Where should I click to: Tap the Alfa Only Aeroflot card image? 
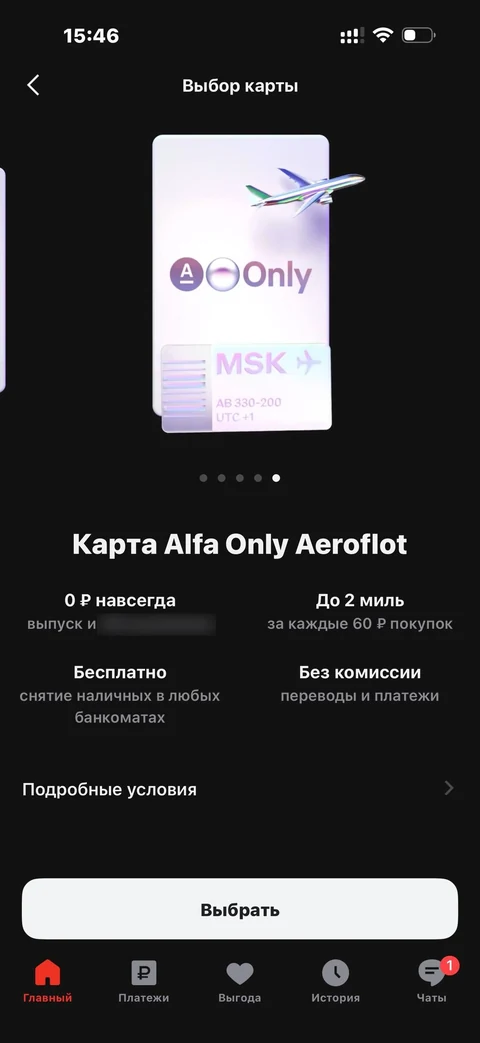(x=241, y=283)
